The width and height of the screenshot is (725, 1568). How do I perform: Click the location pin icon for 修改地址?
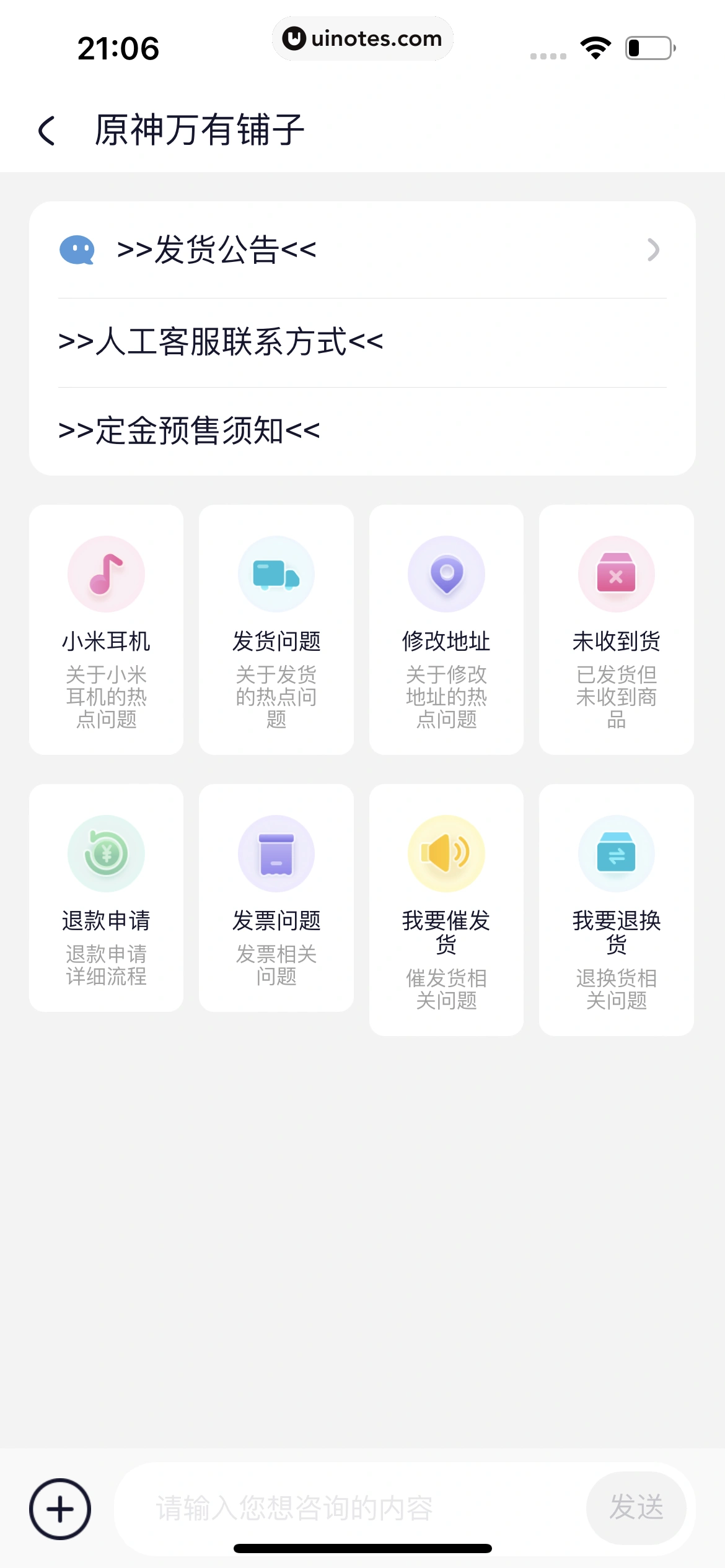(x=446, y=573)
